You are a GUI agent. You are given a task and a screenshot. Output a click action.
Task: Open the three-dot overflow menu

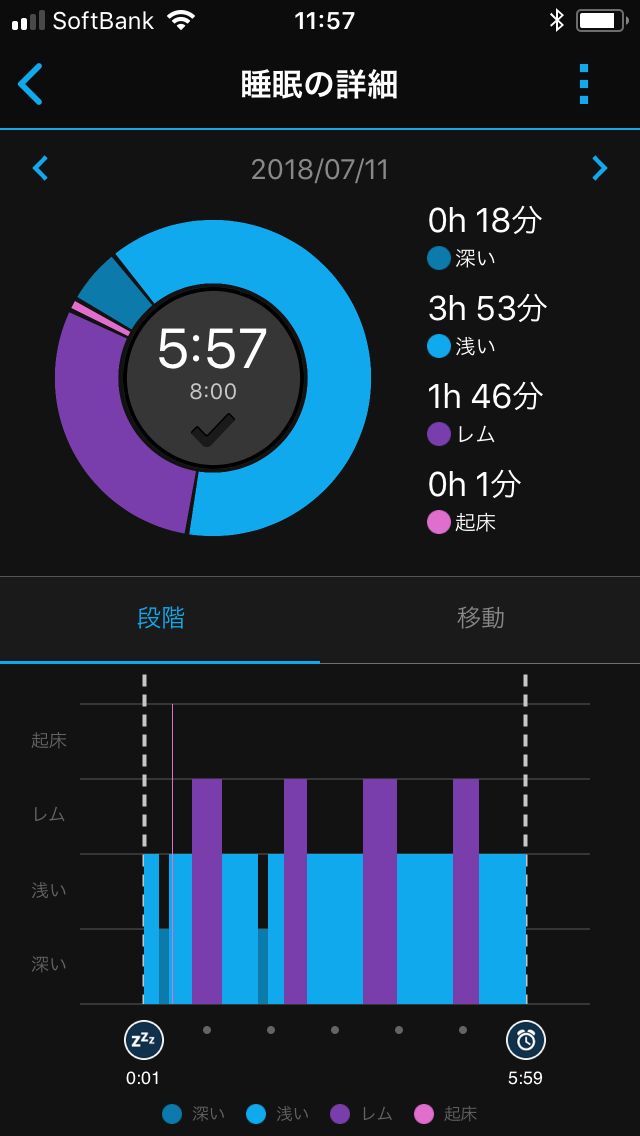pos(584,85)
